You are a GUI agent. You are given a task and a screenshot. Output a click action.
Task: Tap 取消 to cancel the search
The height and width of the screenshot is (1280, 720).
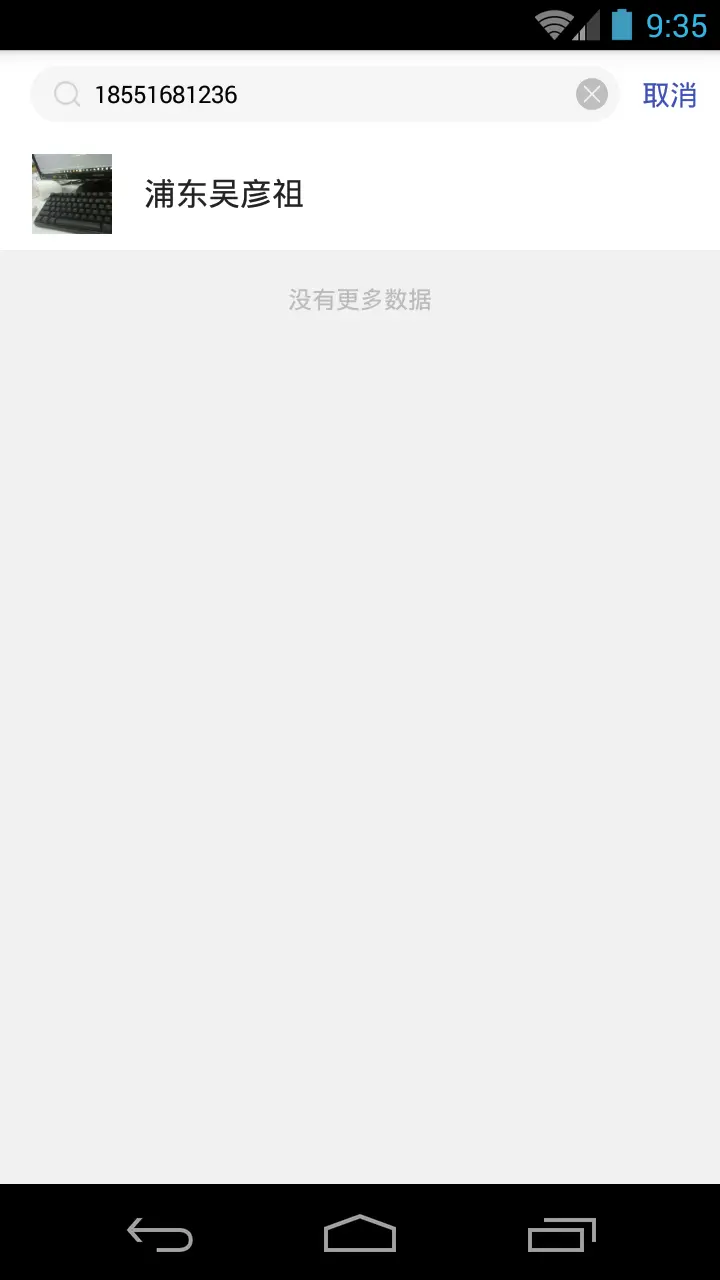pos(669,95)
